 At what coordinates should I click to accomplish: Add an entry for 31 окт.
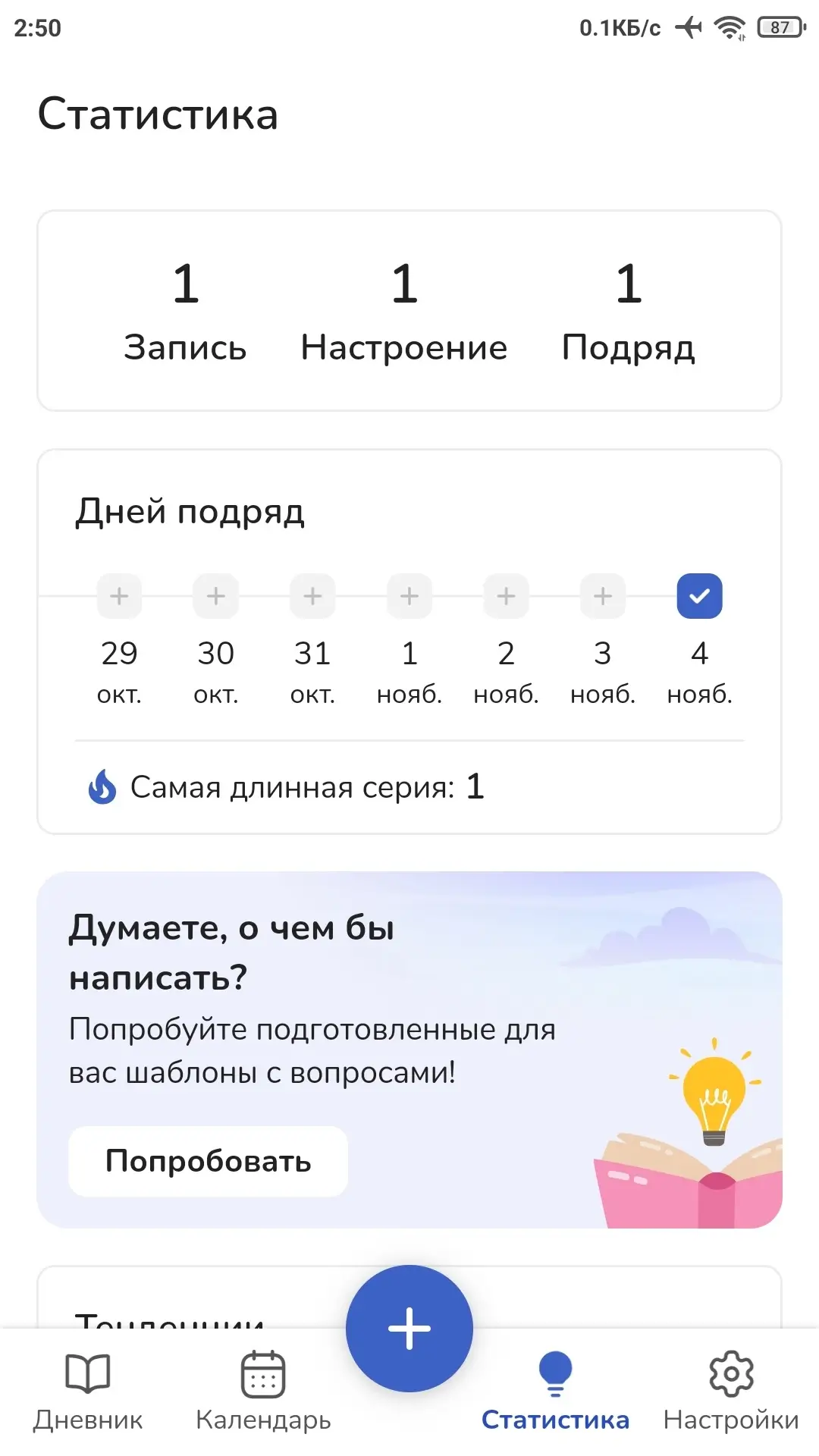[x=312, y=596]
